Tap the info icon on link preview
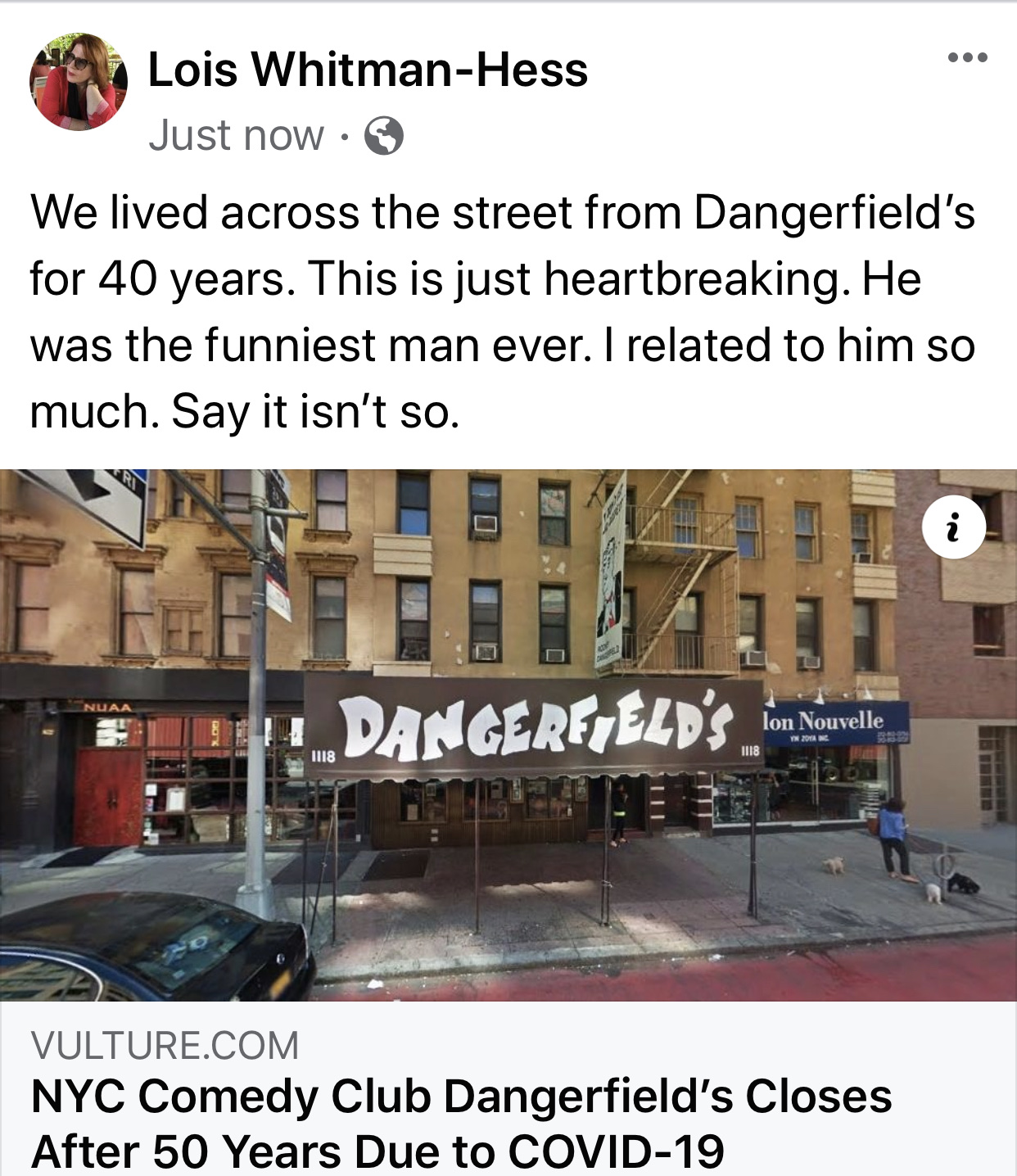 pos(953,528)
